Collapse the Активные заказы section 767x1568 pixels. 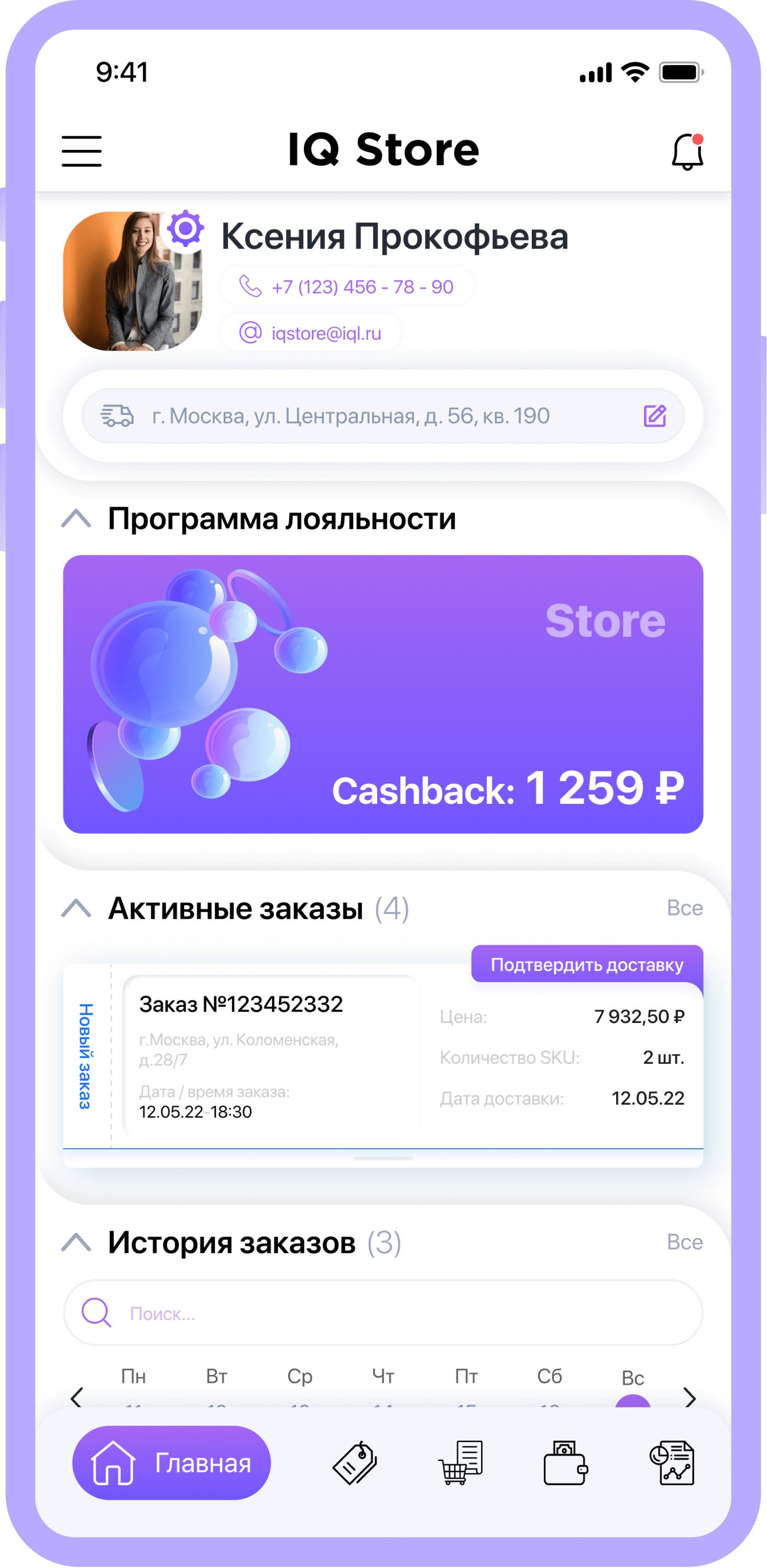[x=76, y=909]
